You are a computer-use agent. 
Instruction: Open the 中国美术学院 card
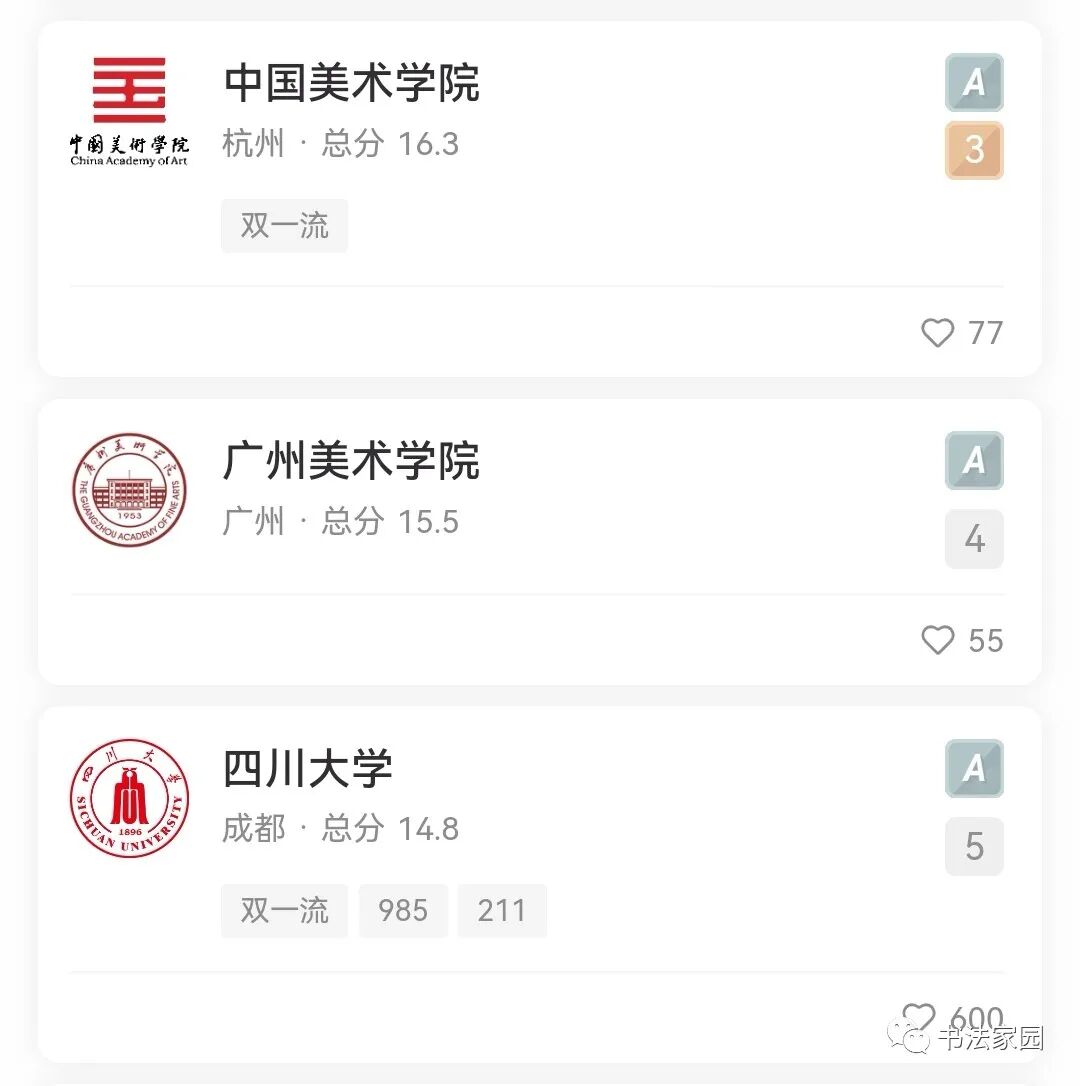tap(540, 199)
